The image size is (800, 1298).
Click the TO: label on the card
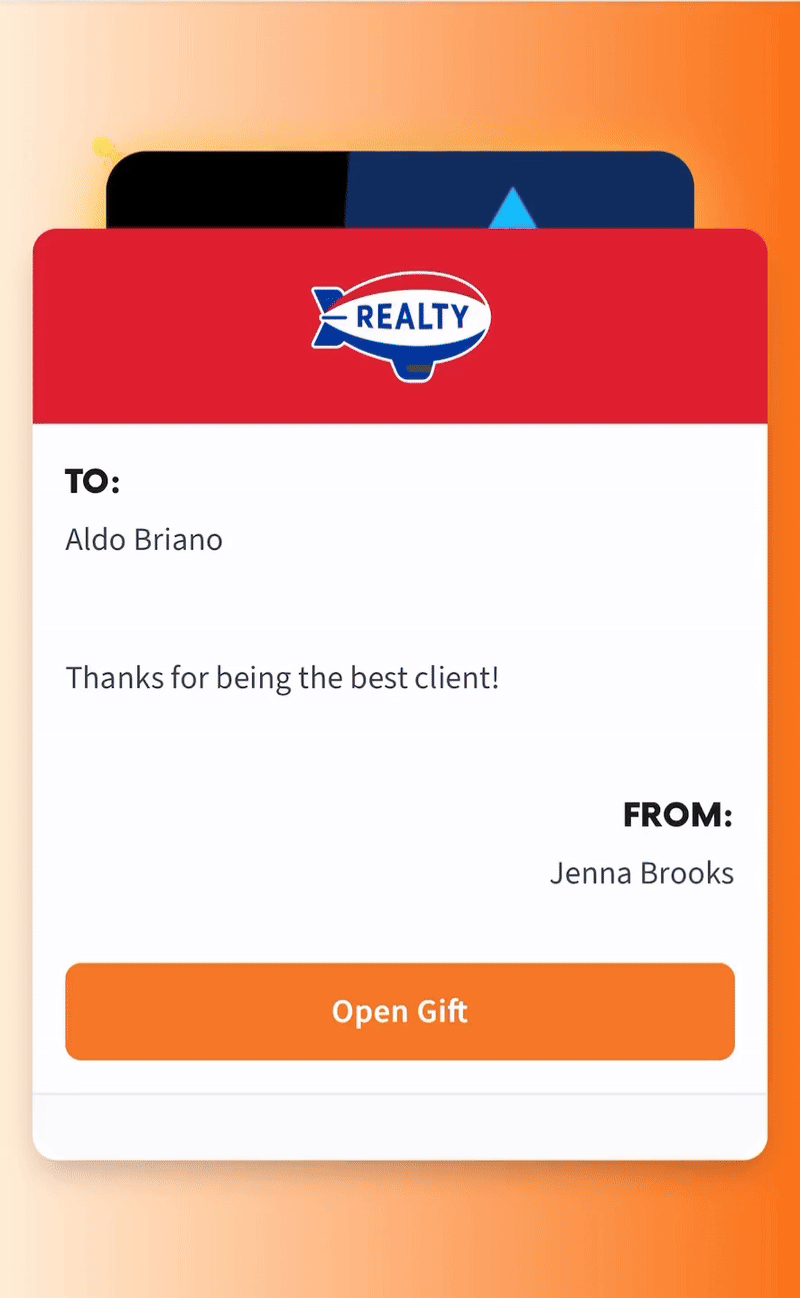pos(90,481)
